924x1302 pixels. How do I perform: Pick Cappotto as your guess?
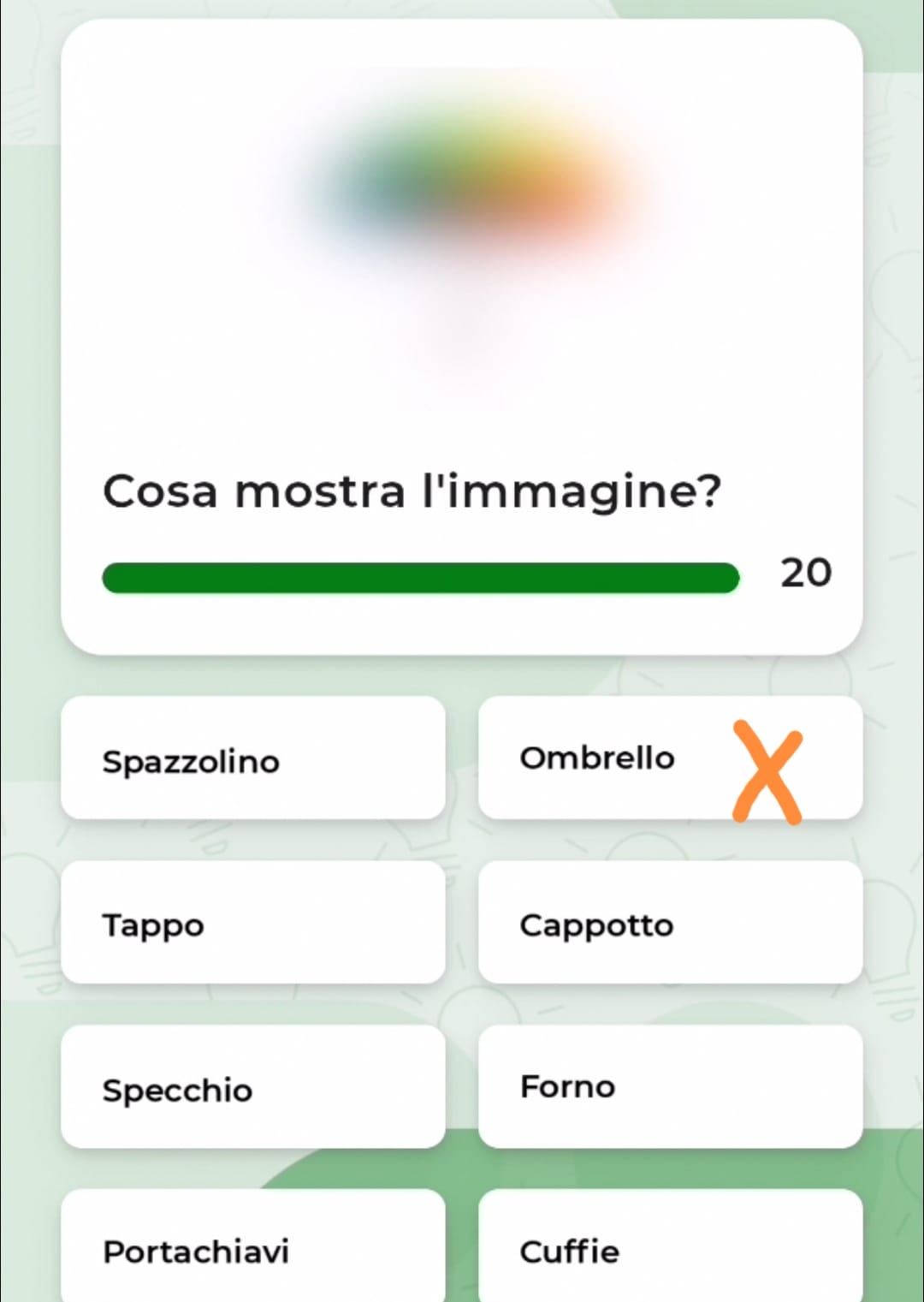pos(669,923)
